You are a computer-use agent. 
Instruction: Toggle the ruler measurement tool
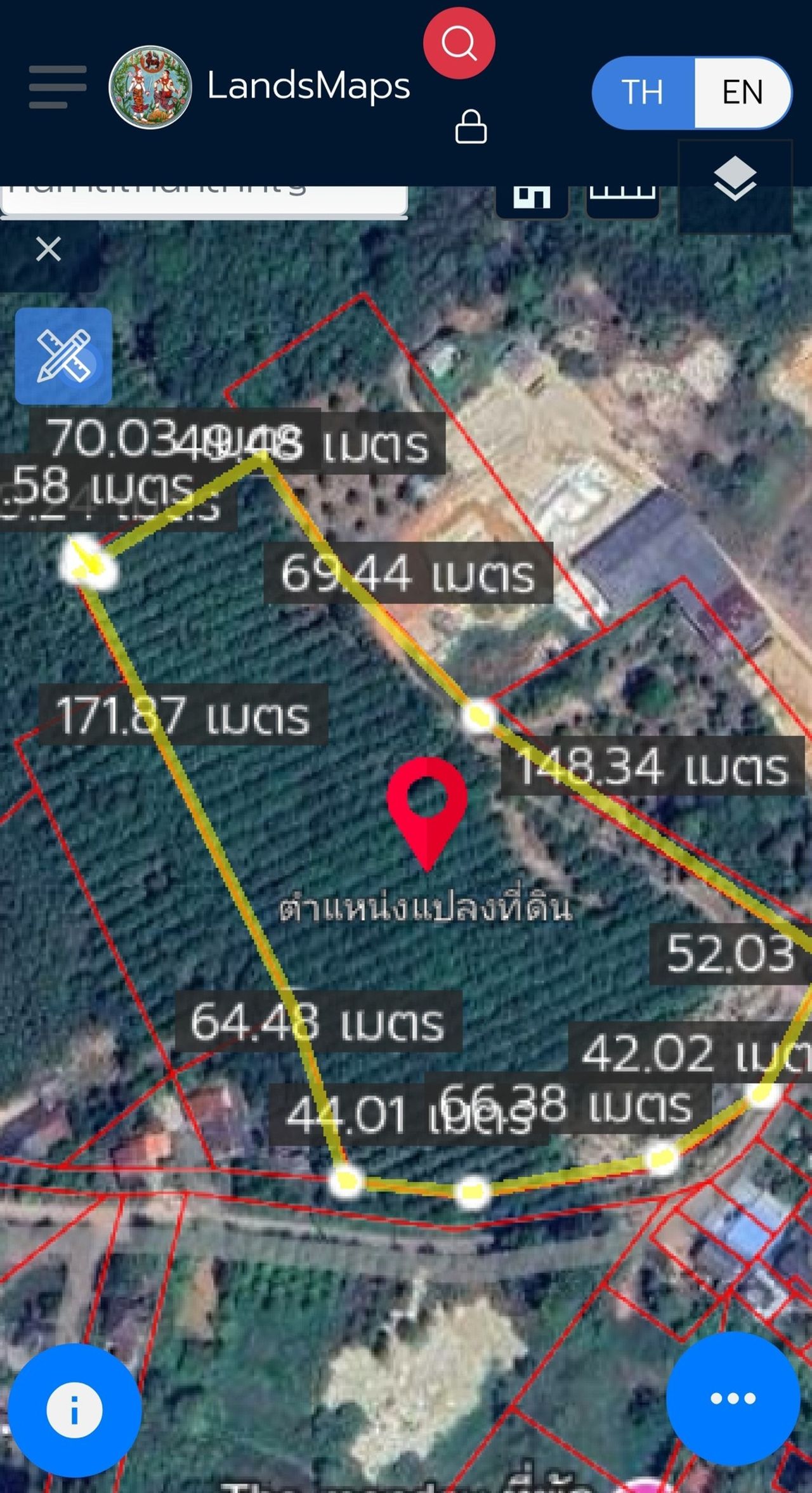[x=63, y=356]
